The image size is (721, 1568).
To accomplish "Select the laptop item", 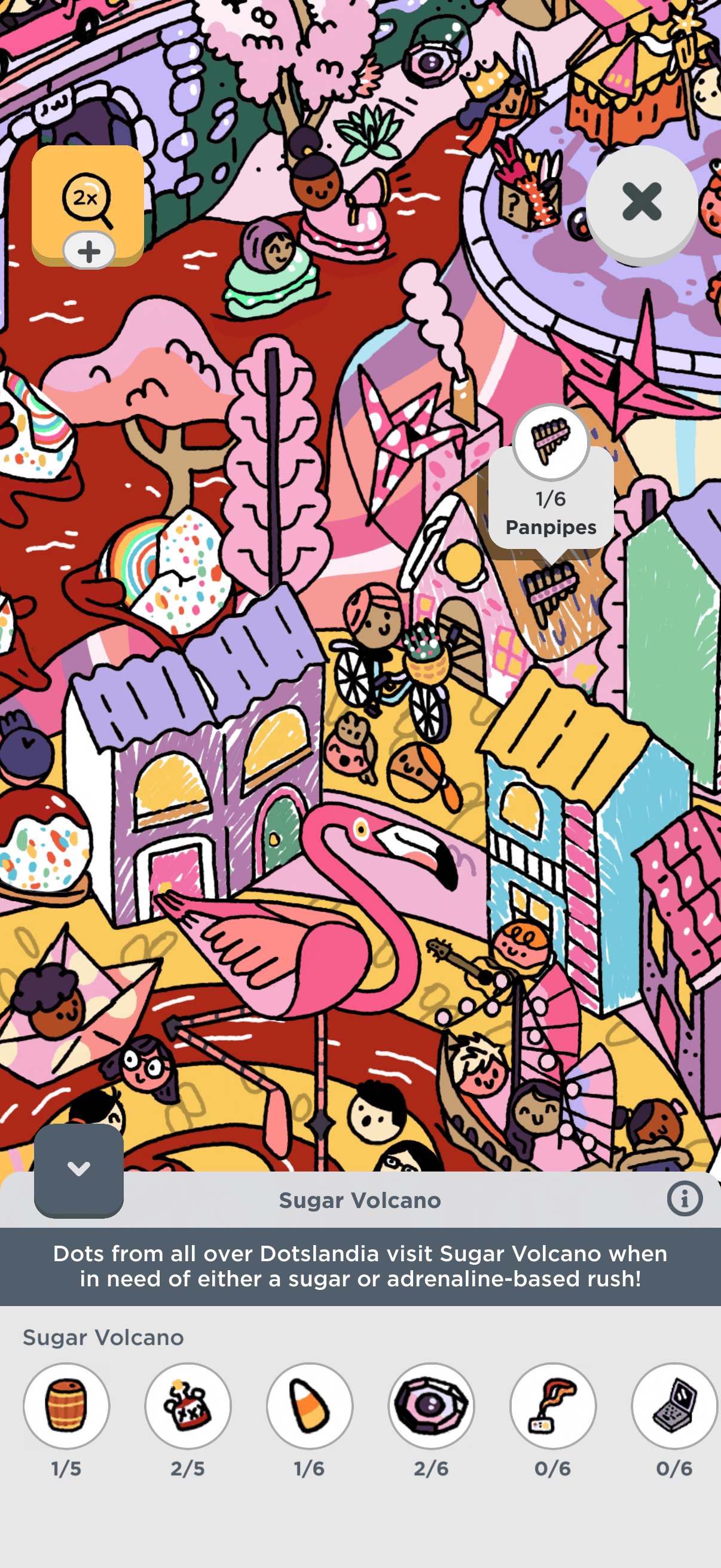I will tap(674, 1405).
